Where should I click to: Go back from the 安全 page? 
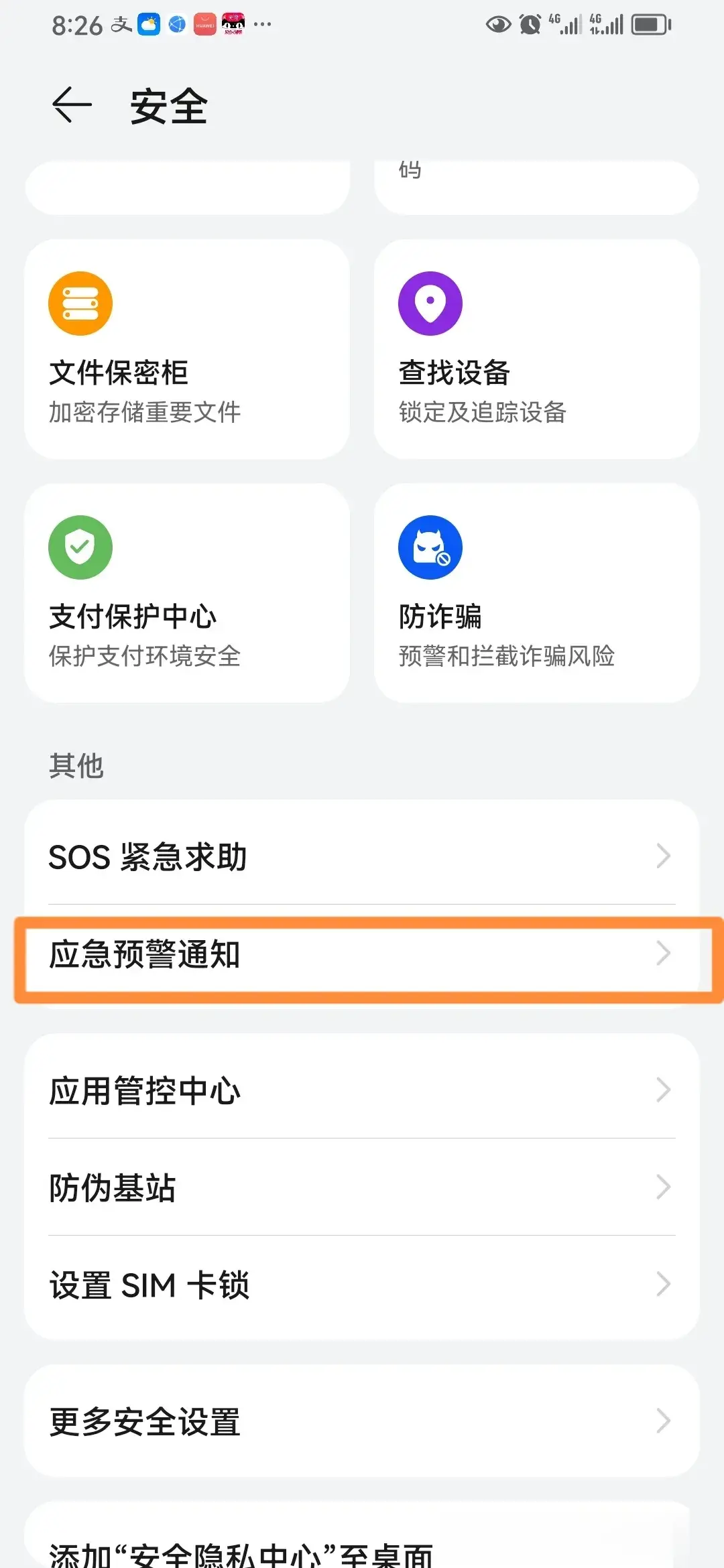pos(72,106)
